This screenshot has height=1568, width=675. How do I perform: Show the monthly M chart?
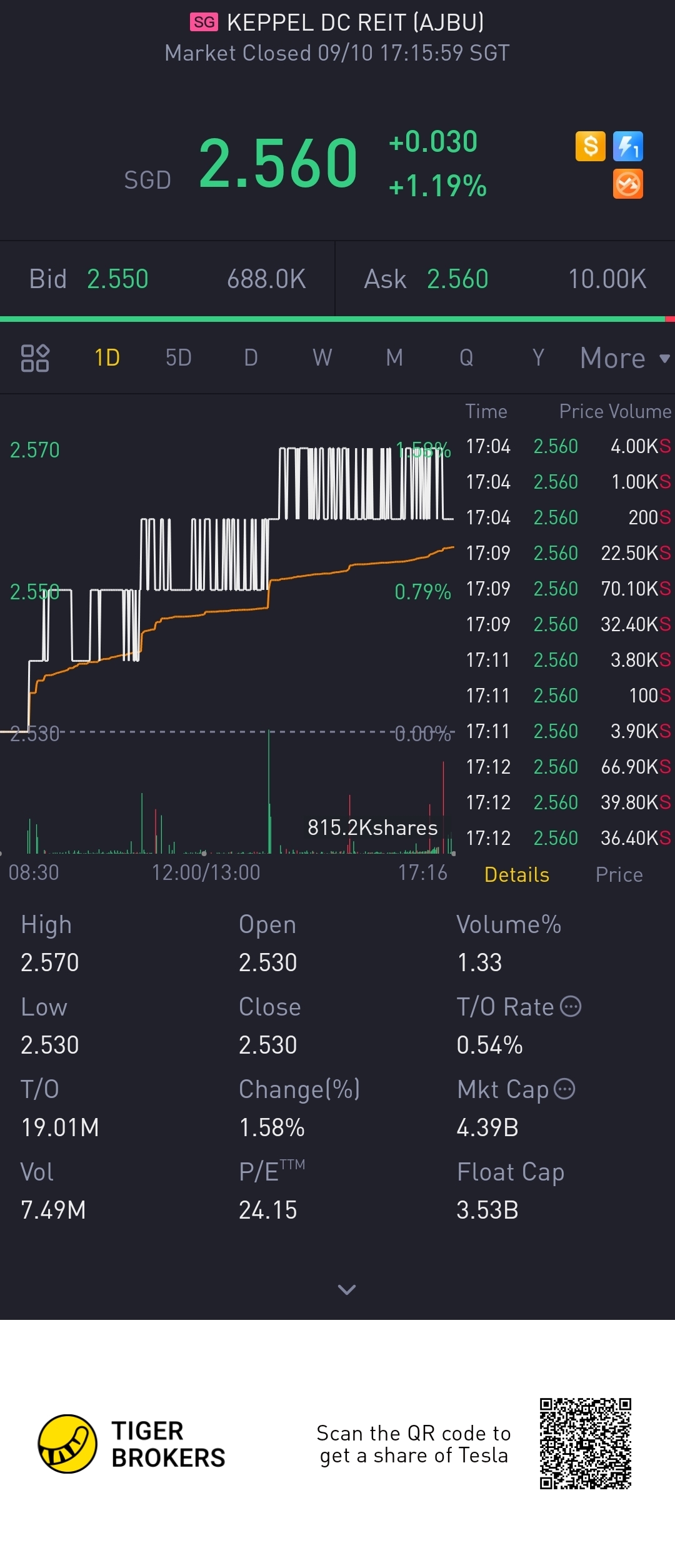click(x=394, y=358)
